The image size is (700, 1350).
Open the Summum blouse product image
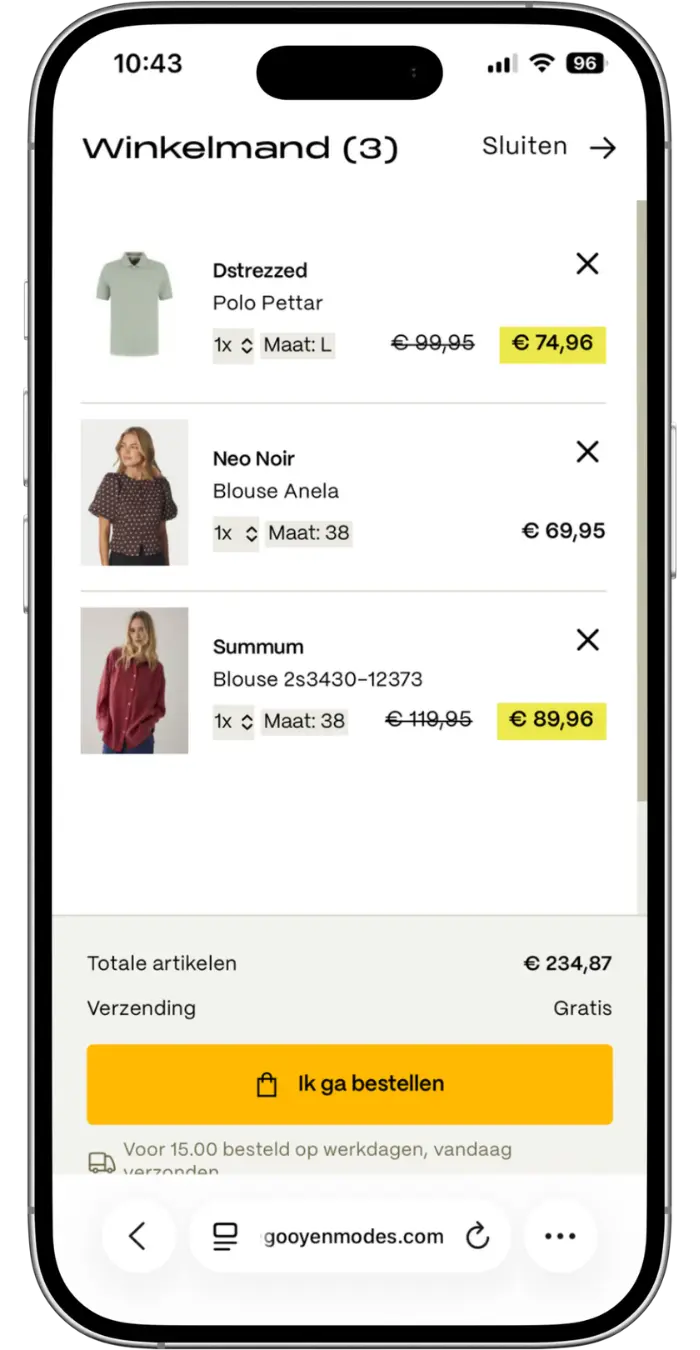click(x=134, y=680)
